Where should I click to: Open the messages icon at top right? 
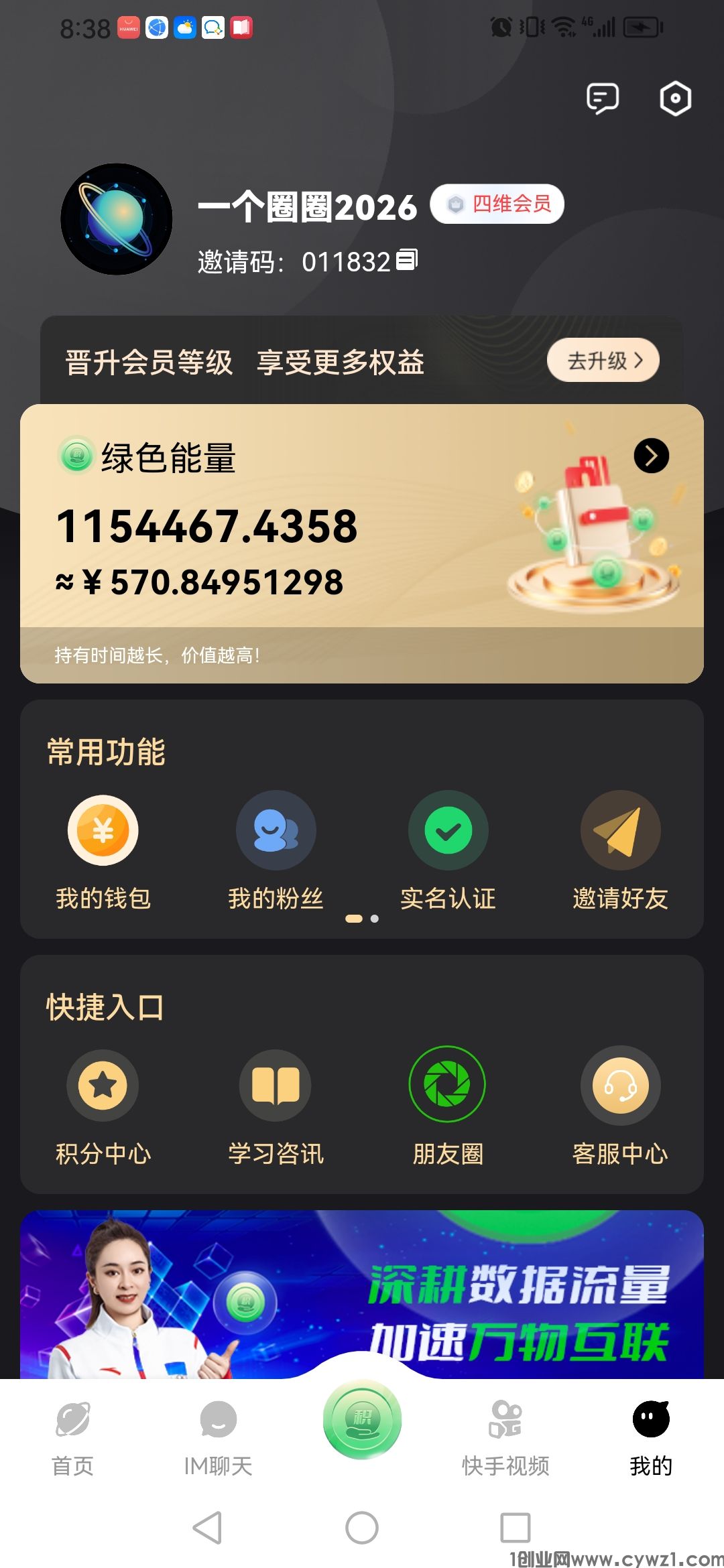(x=601, y=99)
